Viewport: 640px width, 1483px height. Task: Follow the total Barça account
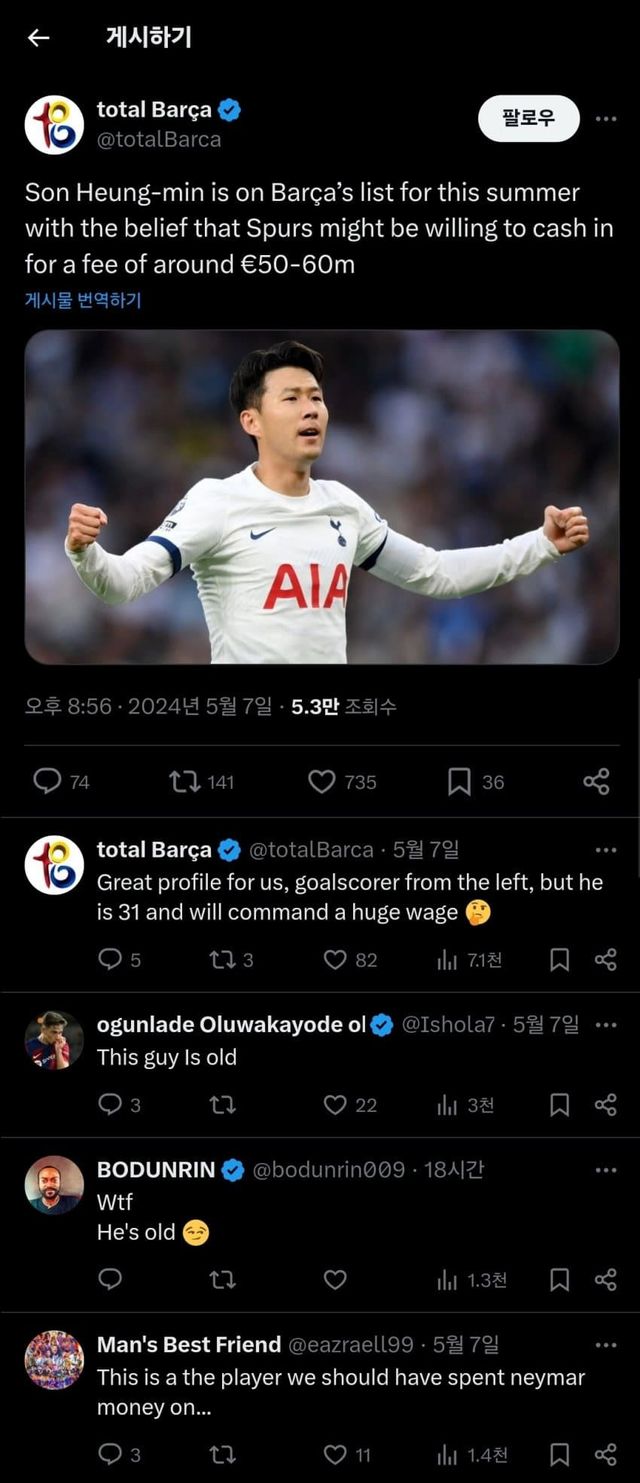tap(528, 118)
